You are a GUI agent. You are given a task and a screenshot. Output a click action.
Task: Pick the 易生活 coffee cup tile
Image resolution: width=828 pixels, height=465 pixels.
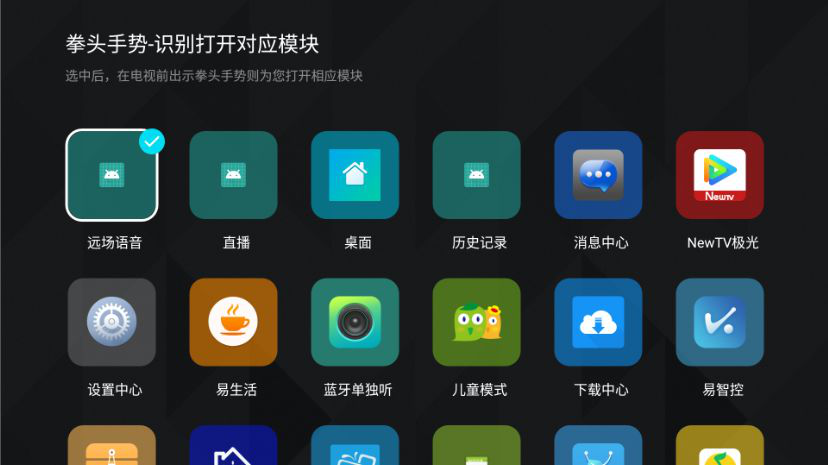[x=234, y=322]
